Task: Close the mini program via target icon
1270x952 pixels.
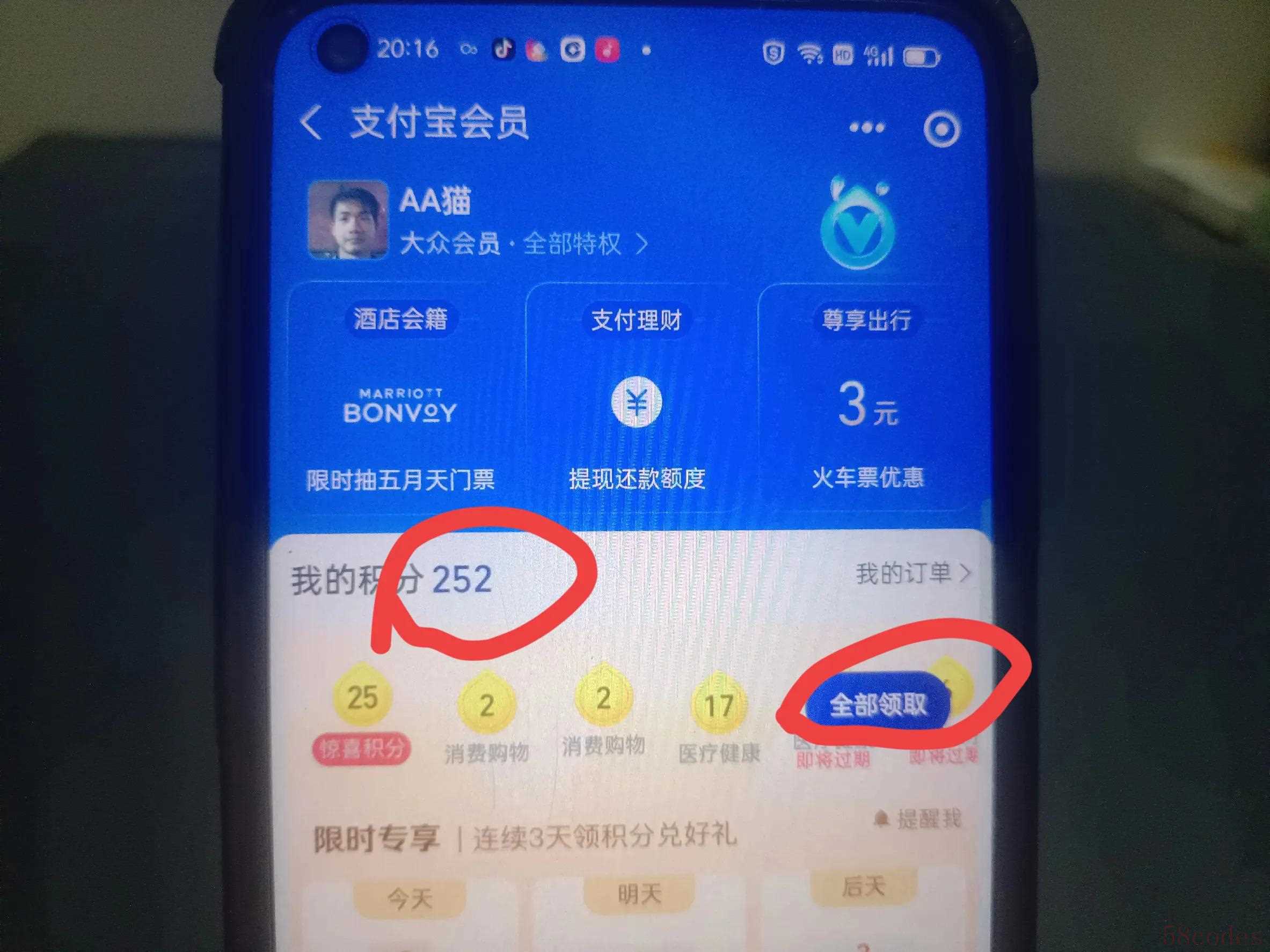Action: tap(941, 129)
